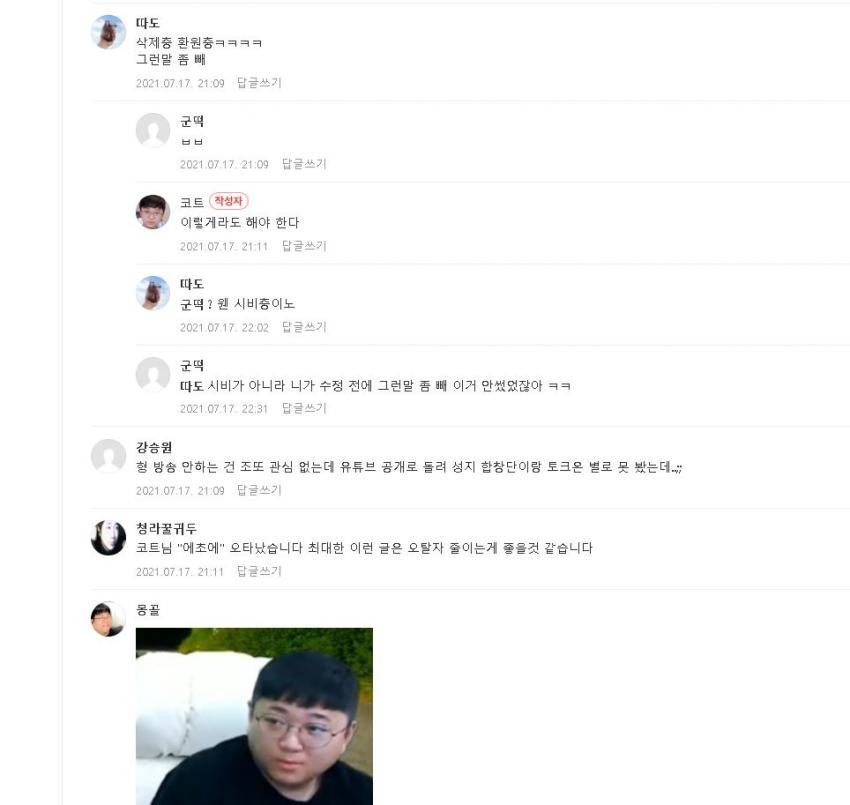Reply to 따도's 22:02 comment
The height and width of the screenshot is (805, 850).
(x=303, y=327)
